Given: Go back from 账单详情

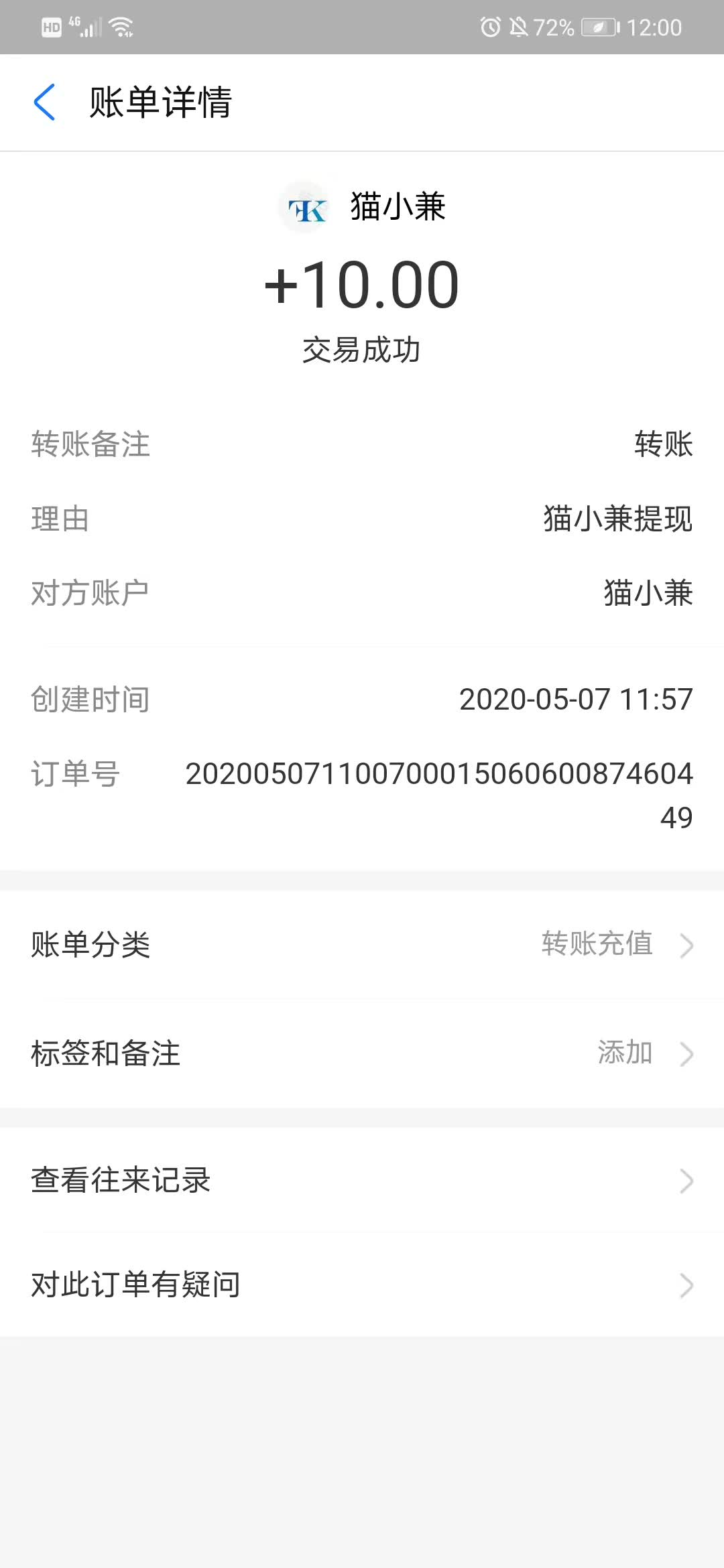Looking at the screenshot, I should [44, 103].
